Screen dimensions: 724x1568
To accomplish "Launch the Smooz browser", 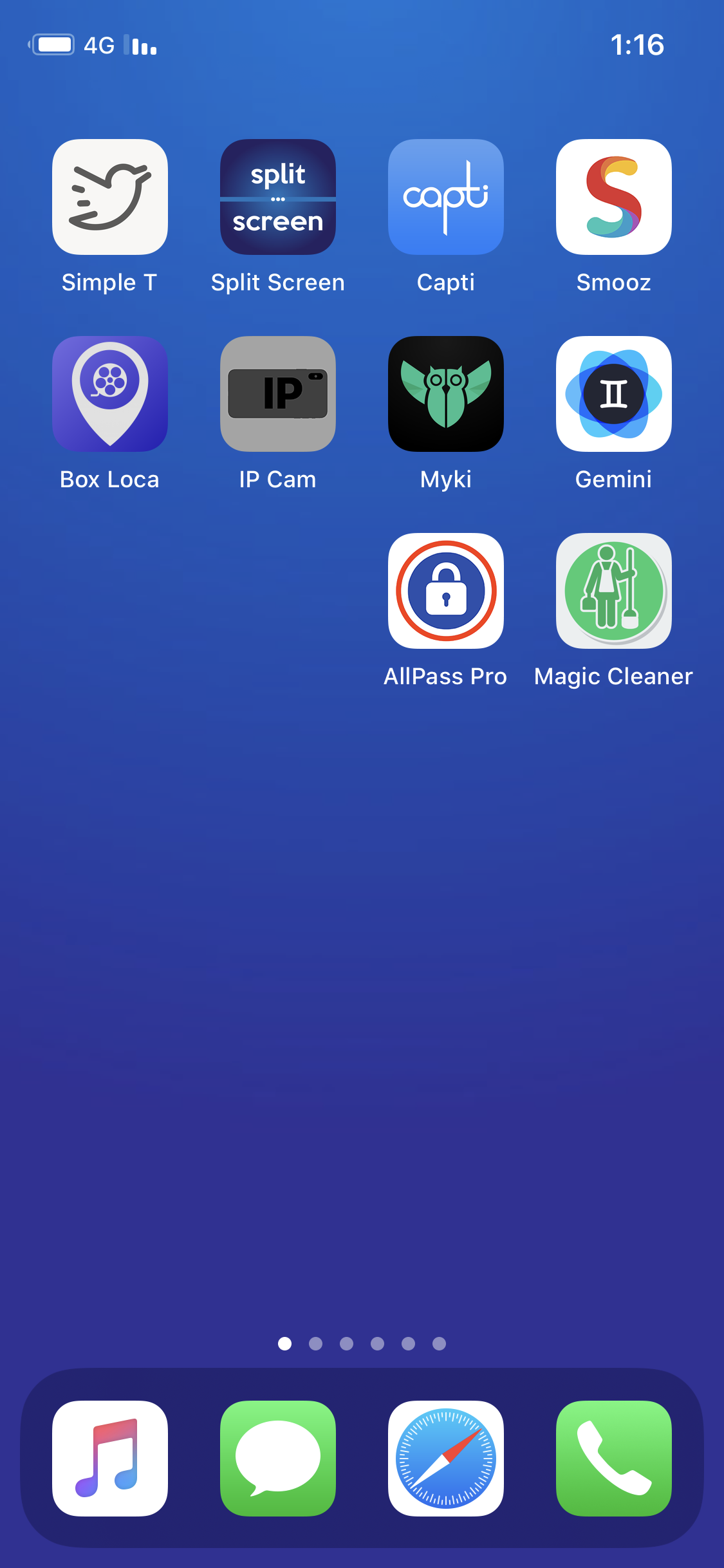I will (x=613, y=197).
